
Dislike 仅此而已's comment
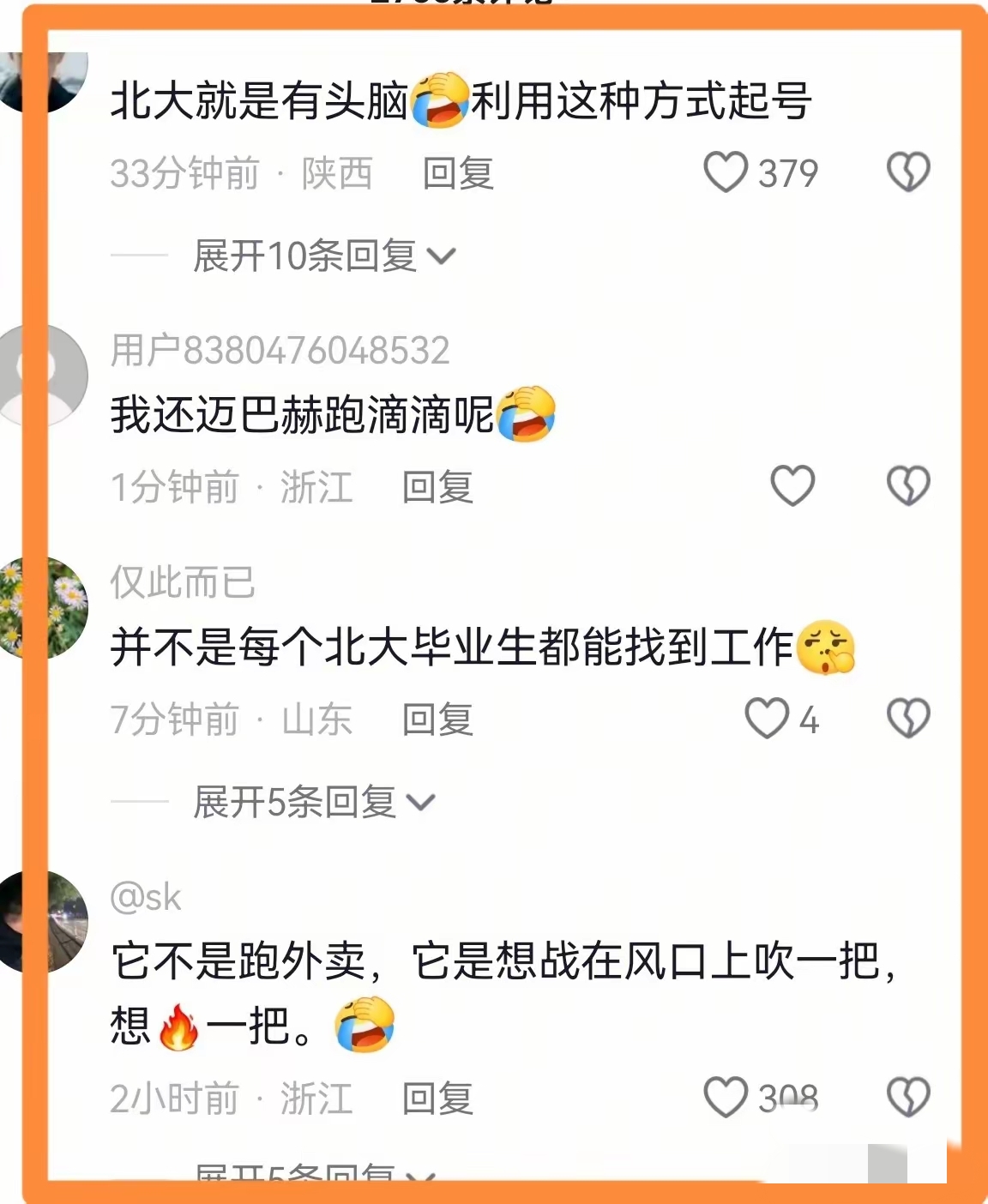pos(908,719)
